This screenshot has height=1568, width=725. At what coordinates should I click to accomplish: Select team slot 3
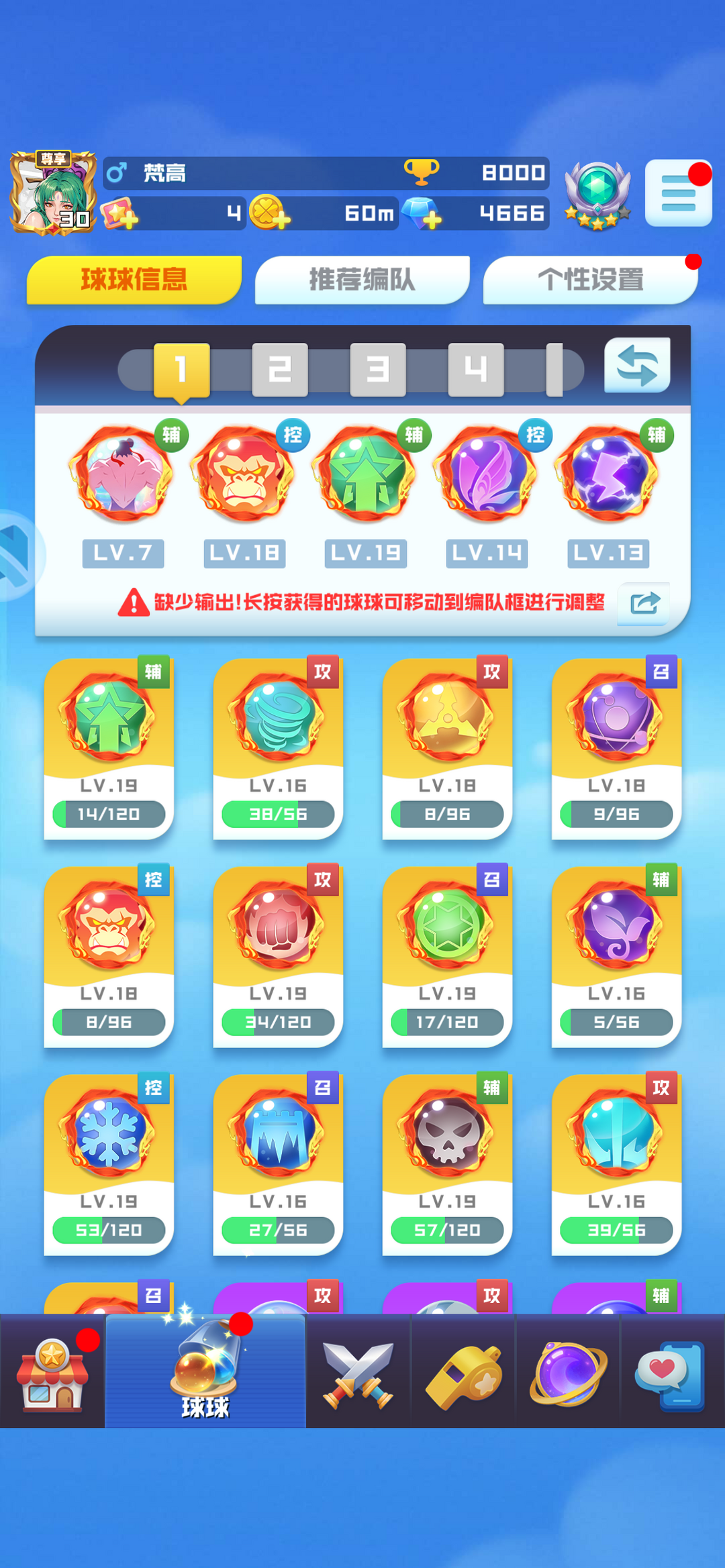tap(377, 370)
